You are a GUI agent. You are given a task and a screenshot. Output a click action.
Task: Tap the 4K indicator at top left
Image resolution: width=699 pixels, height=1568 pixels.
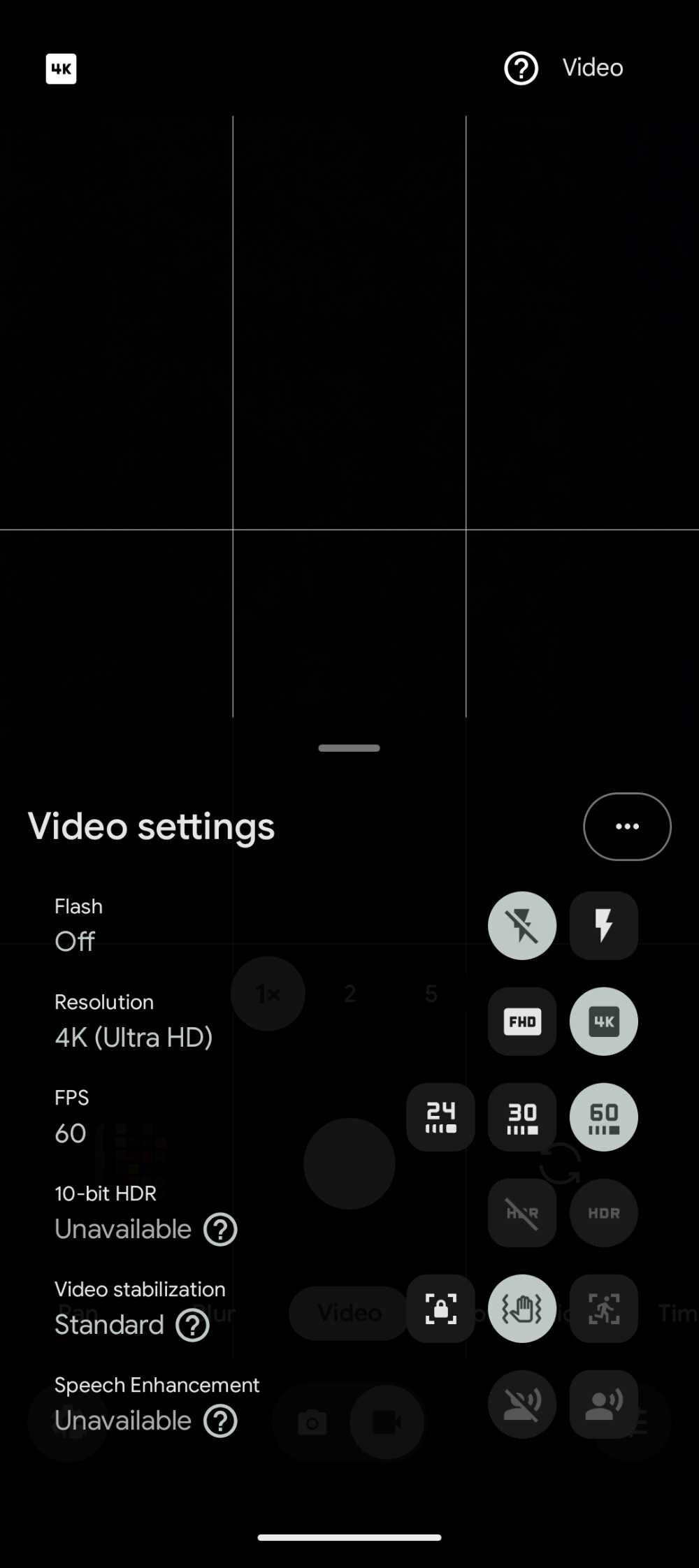(x=61, y=68)
